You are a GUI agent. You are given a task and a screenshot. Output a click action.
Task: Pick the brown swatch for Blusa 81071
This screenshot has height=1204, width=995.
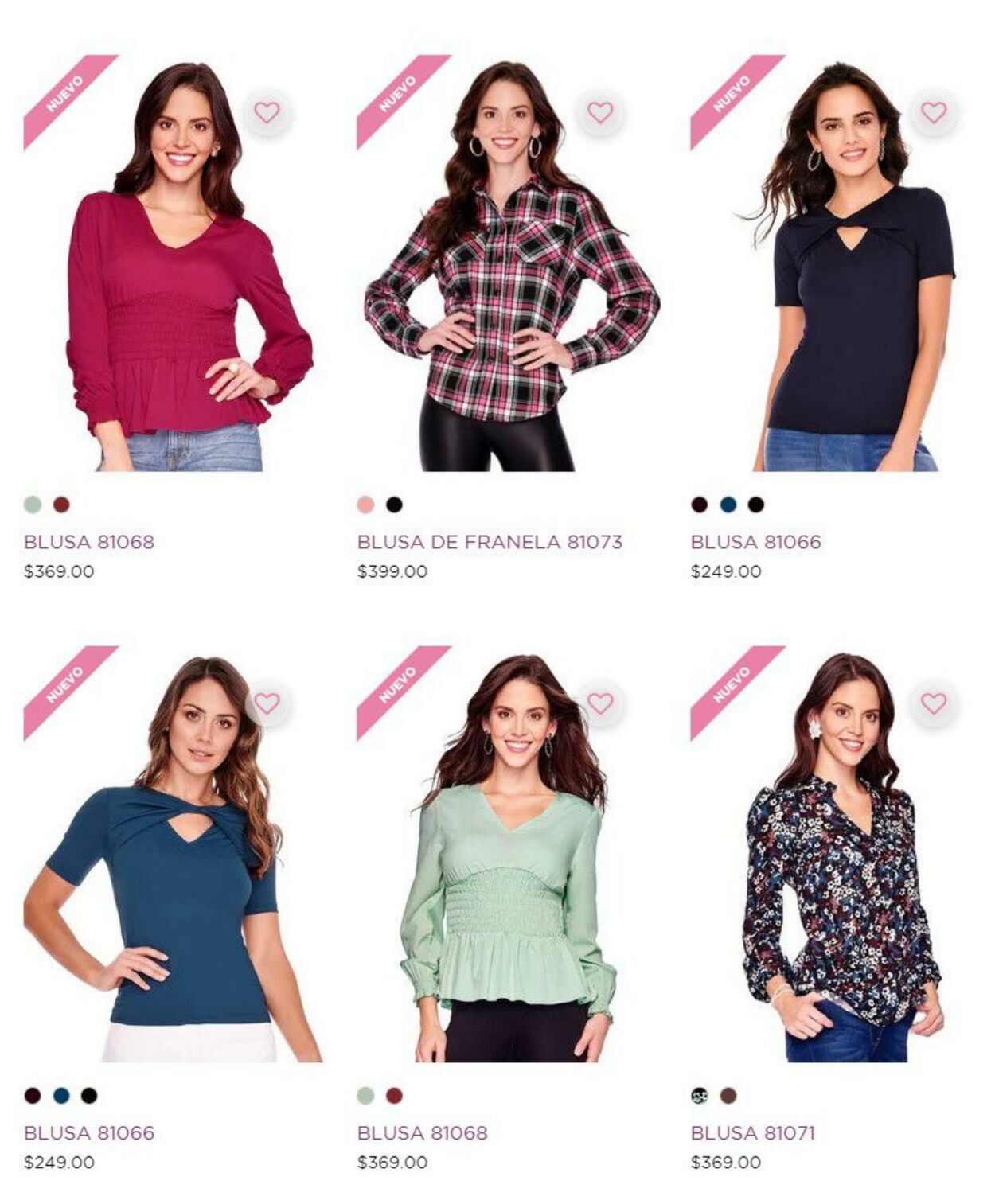[x=728, y=1096]
